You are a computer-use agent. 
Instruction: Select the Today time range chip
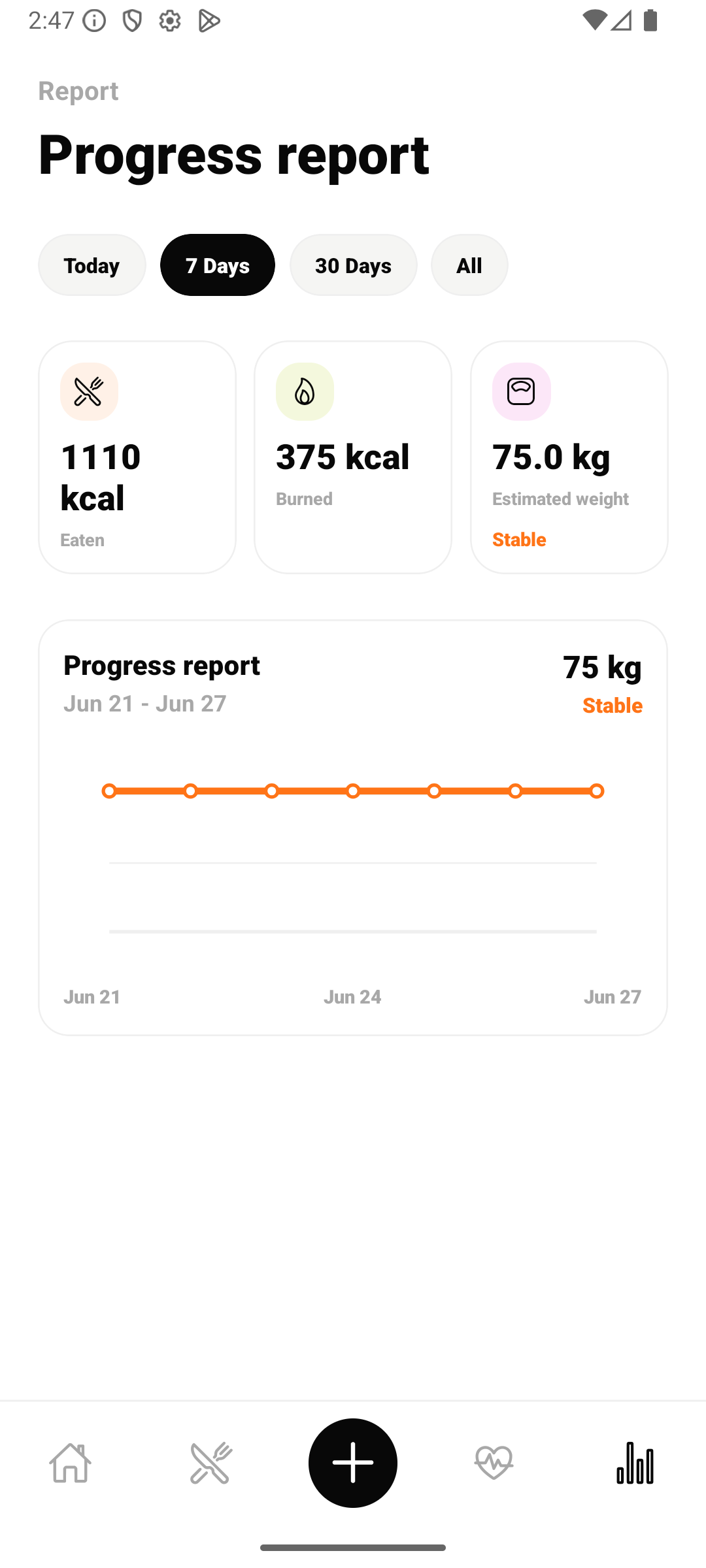(x=92, y=265)
